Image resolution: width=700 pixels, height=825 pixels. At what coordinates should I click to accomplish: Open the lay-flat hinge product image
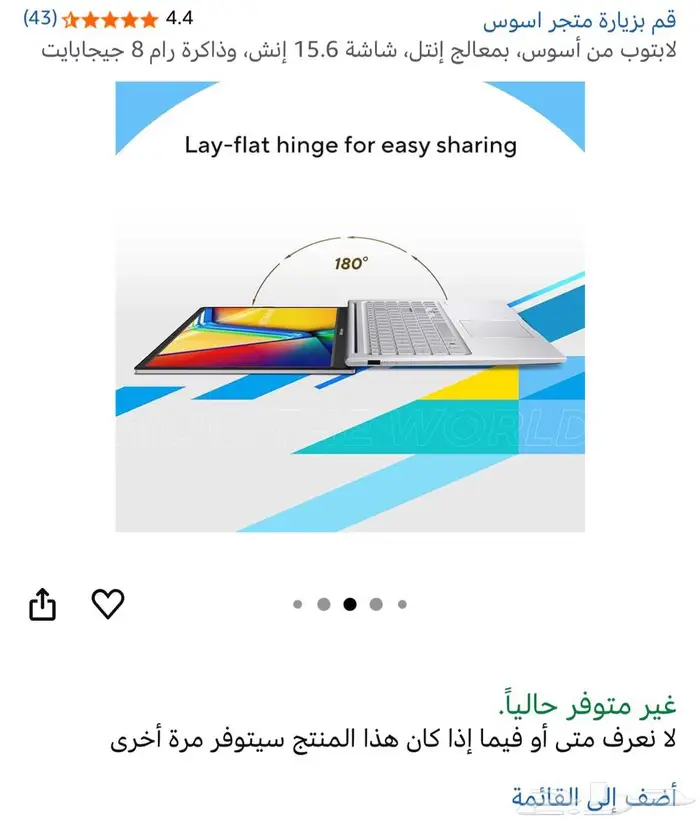[350, 307]
